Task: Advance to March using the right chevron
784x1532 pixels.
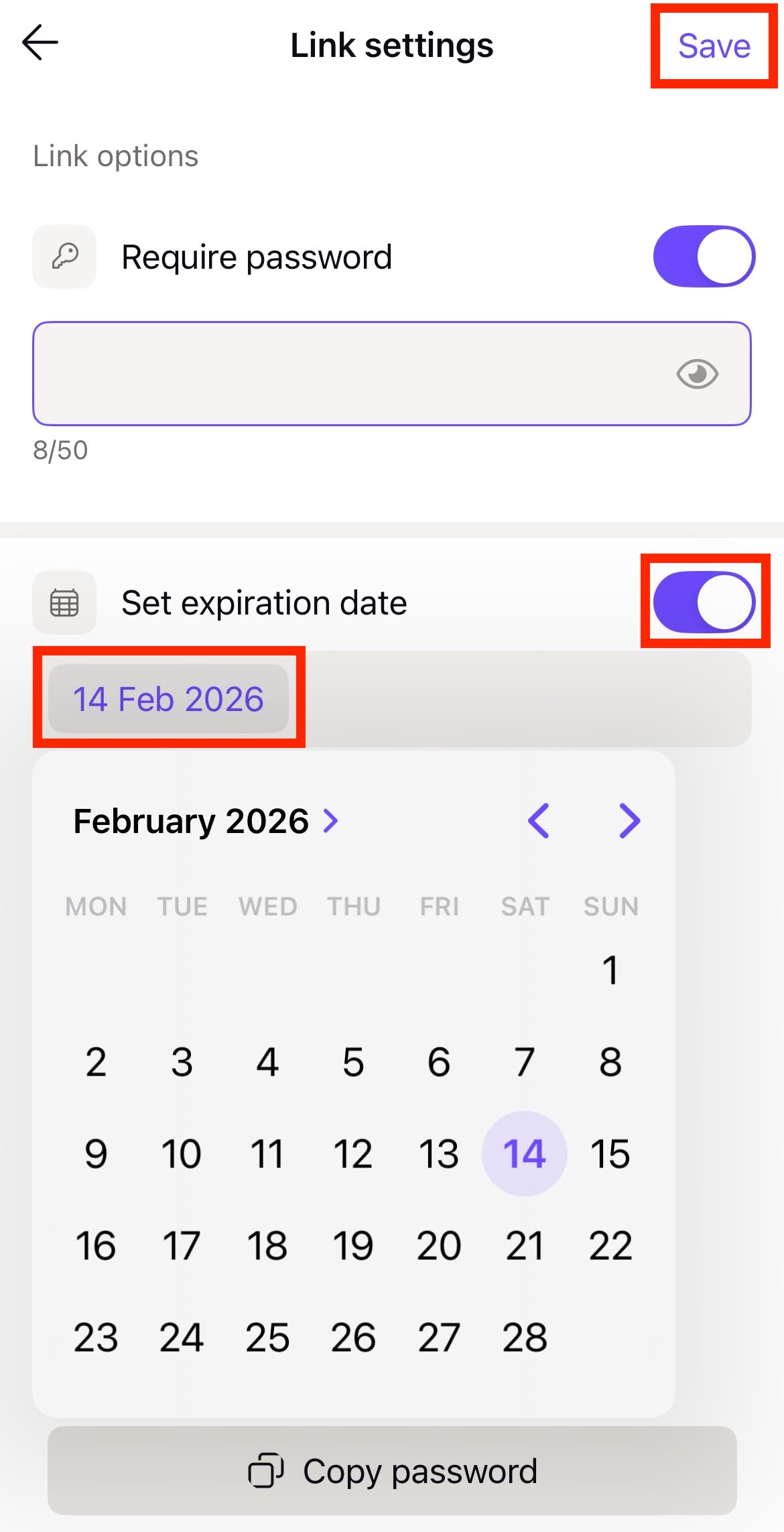Action: pos(628,820)
